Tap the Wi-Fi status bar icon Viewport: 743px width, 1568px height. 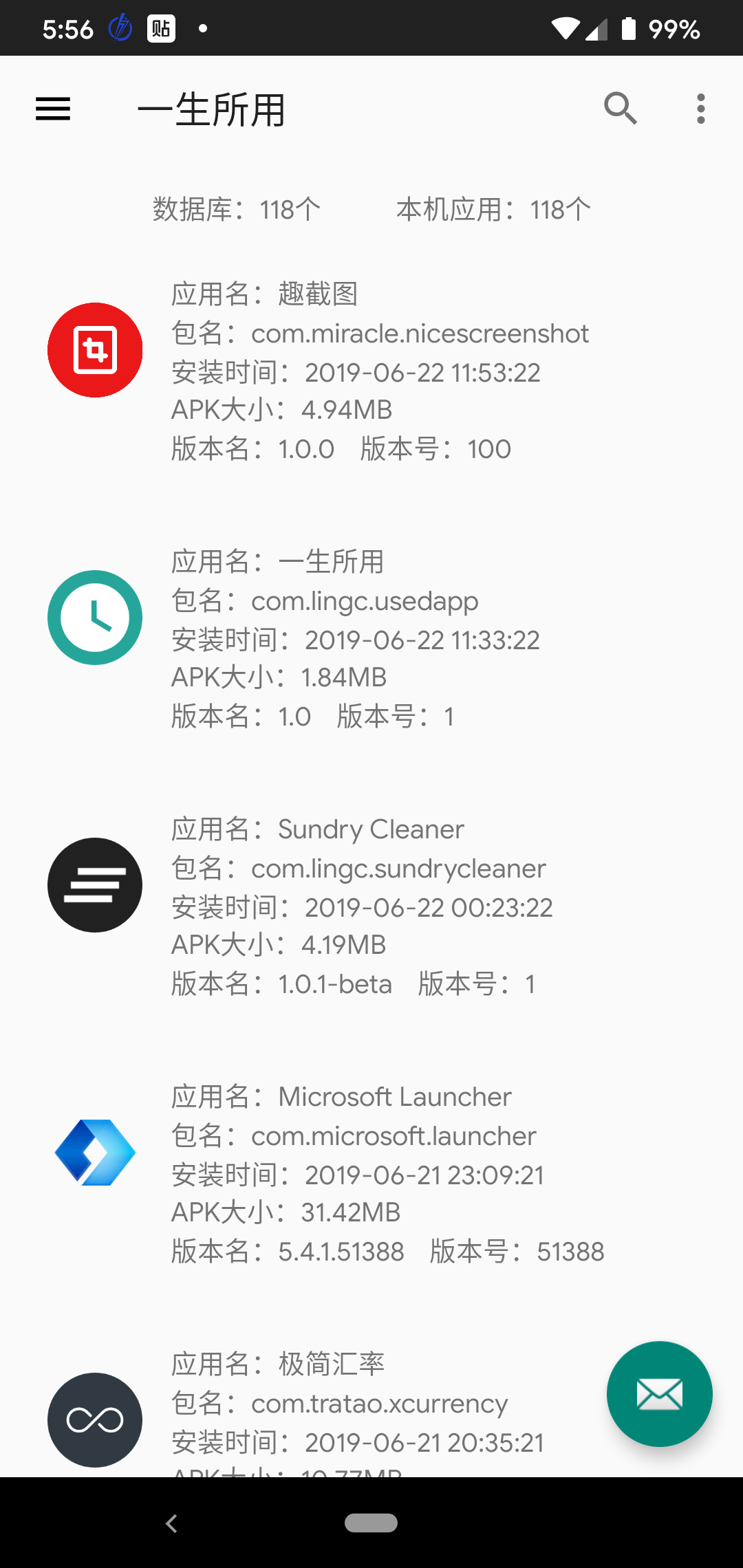566,28
